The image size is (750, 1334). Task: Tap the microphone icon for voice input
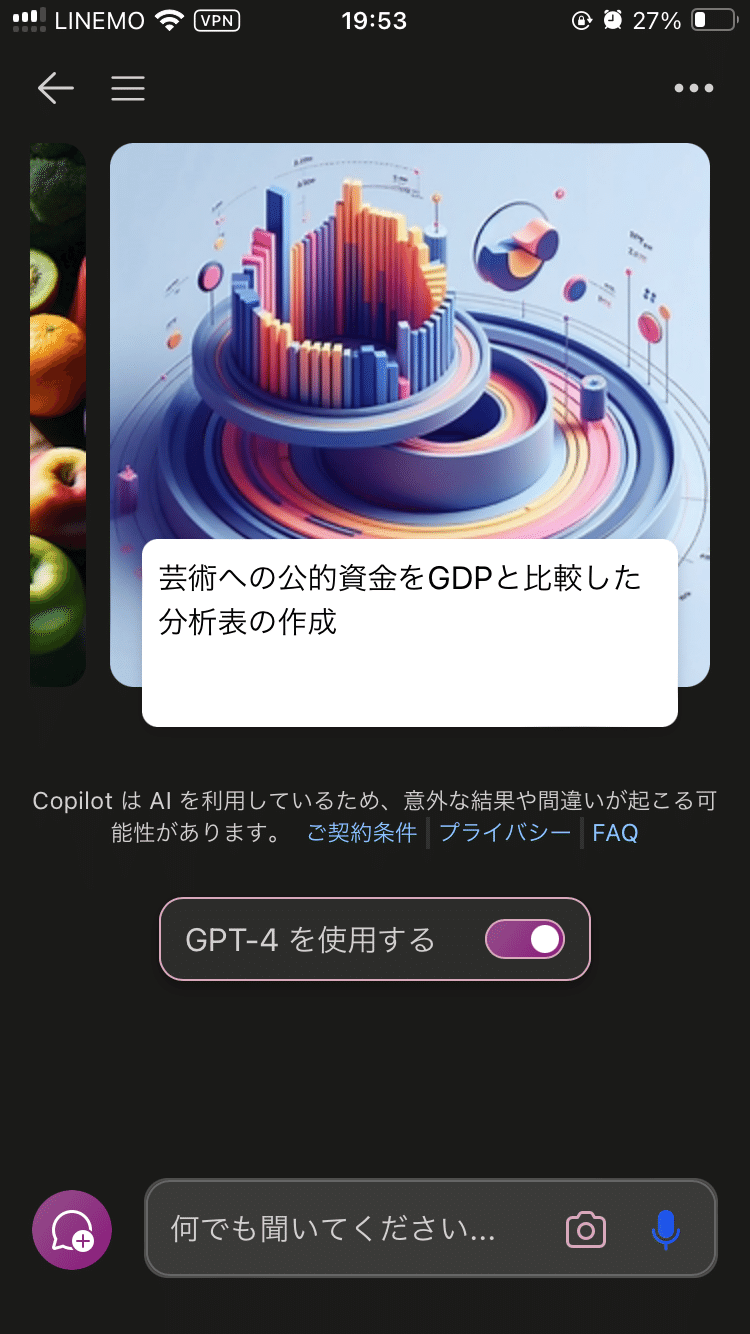[665, 1230]
